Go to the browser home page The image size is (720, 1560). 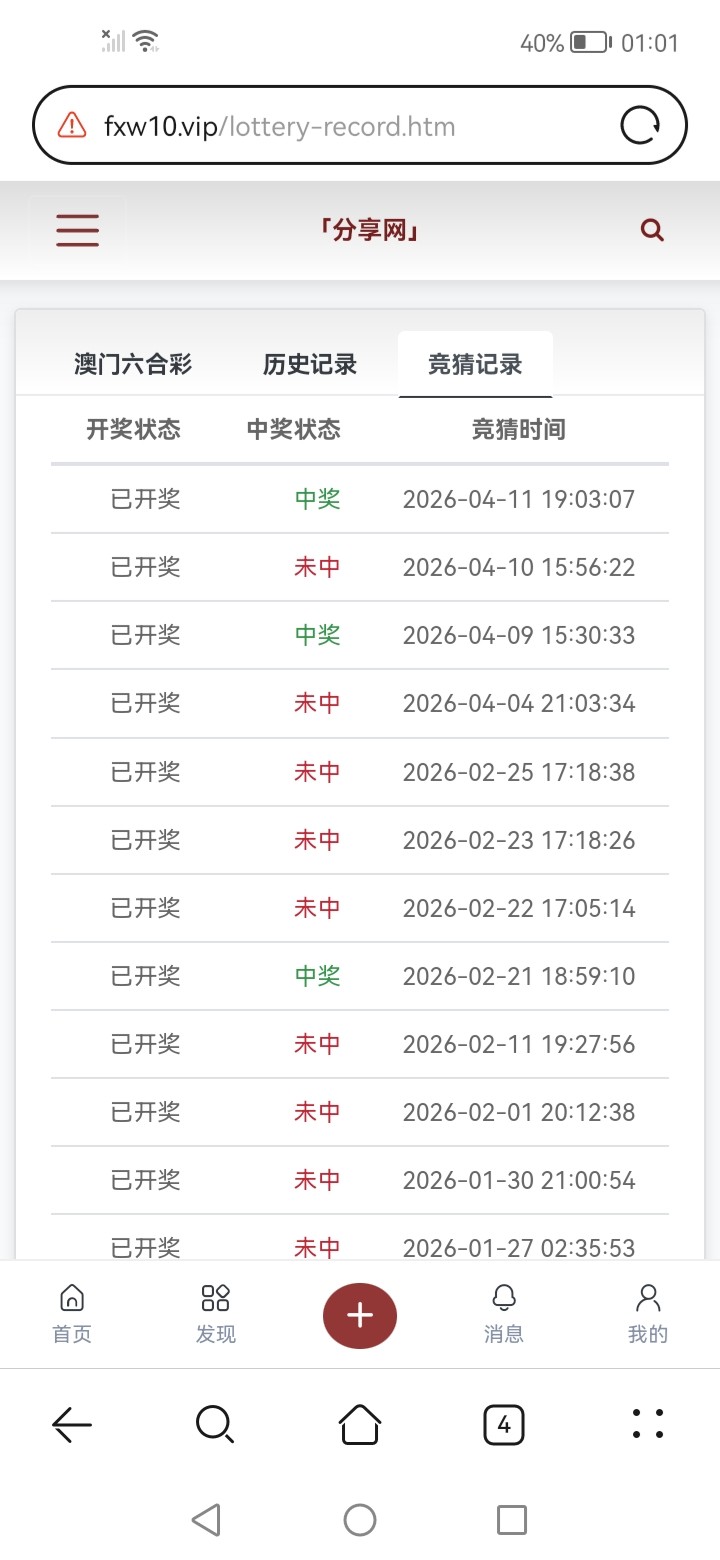point(360,1424)
